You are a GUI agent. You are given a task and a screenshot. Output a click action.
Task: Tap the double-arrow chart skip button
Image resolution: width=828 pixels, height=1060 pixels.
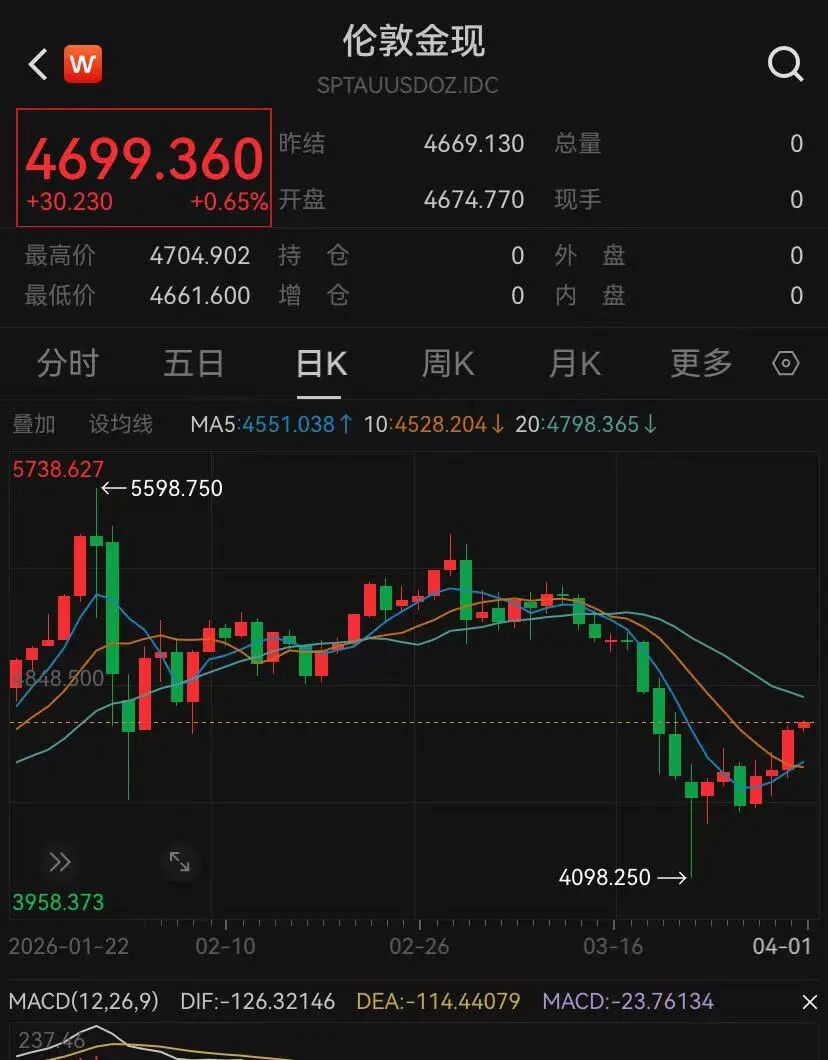(x=59, y=862)
